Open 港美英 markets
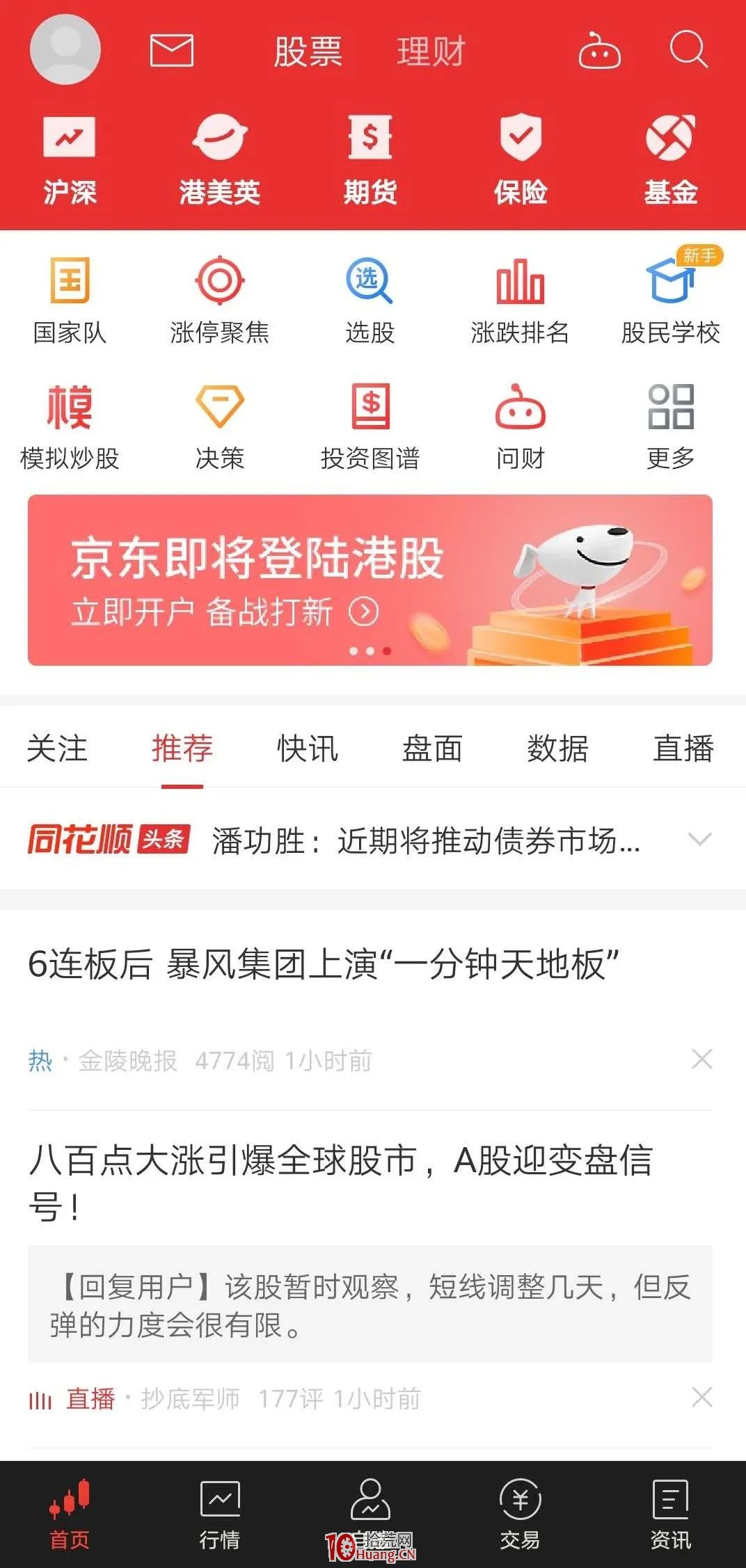This screenshot has height=1568, width=746. (220, 161)
